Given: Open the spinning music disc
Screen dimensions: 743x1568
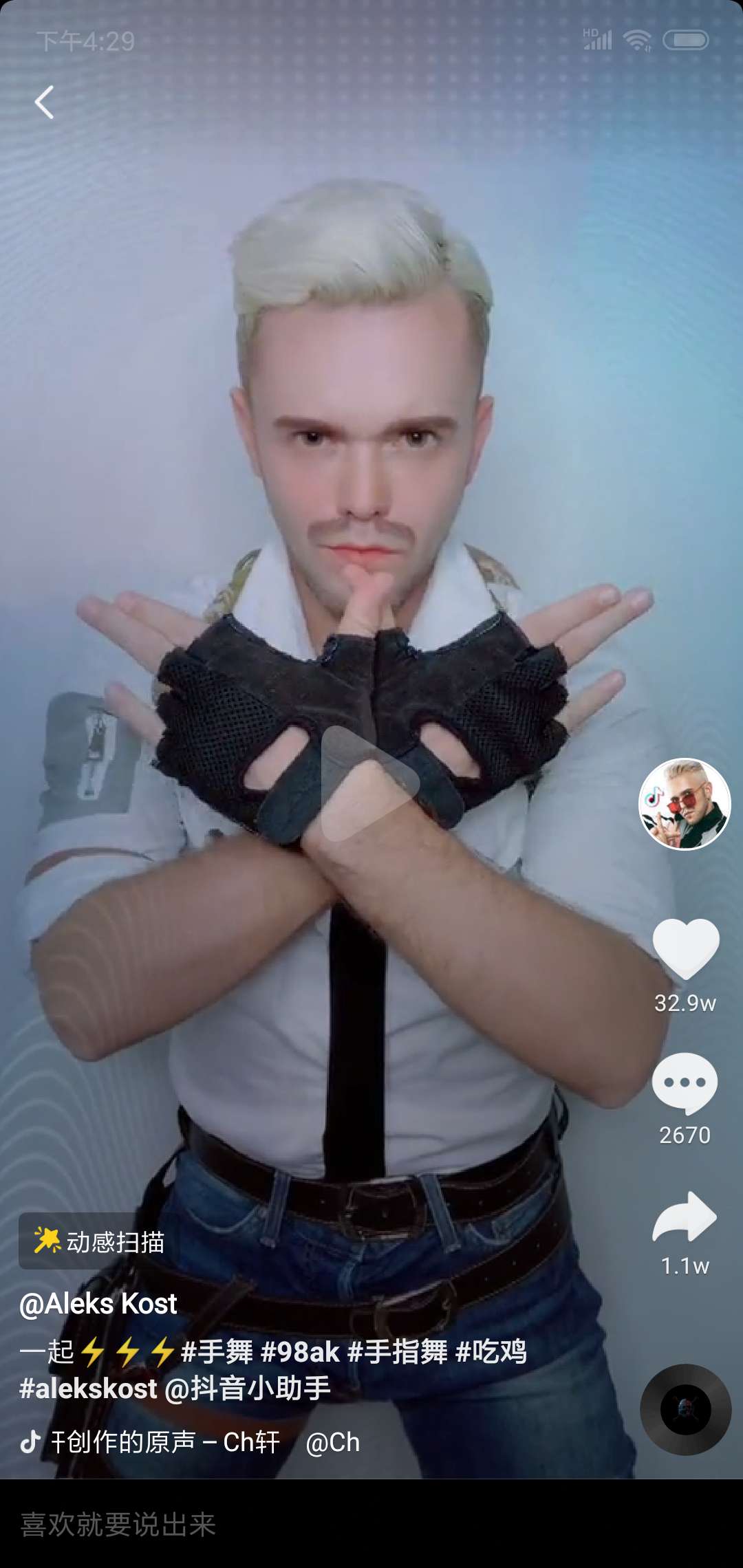Looking at the screenshot, I should (x=685, y=1410).
